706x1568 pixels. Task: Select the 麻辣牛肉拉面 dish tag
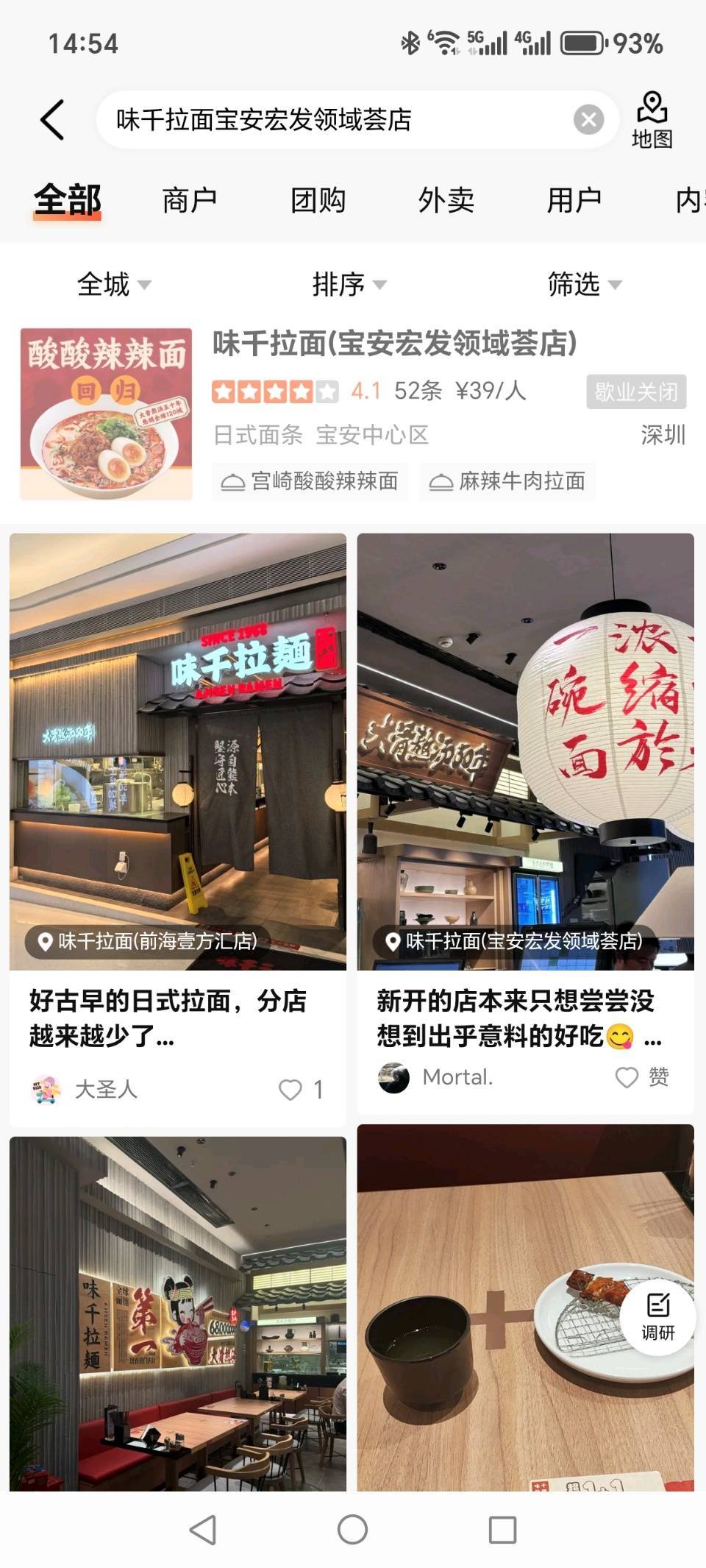[507, 481]
